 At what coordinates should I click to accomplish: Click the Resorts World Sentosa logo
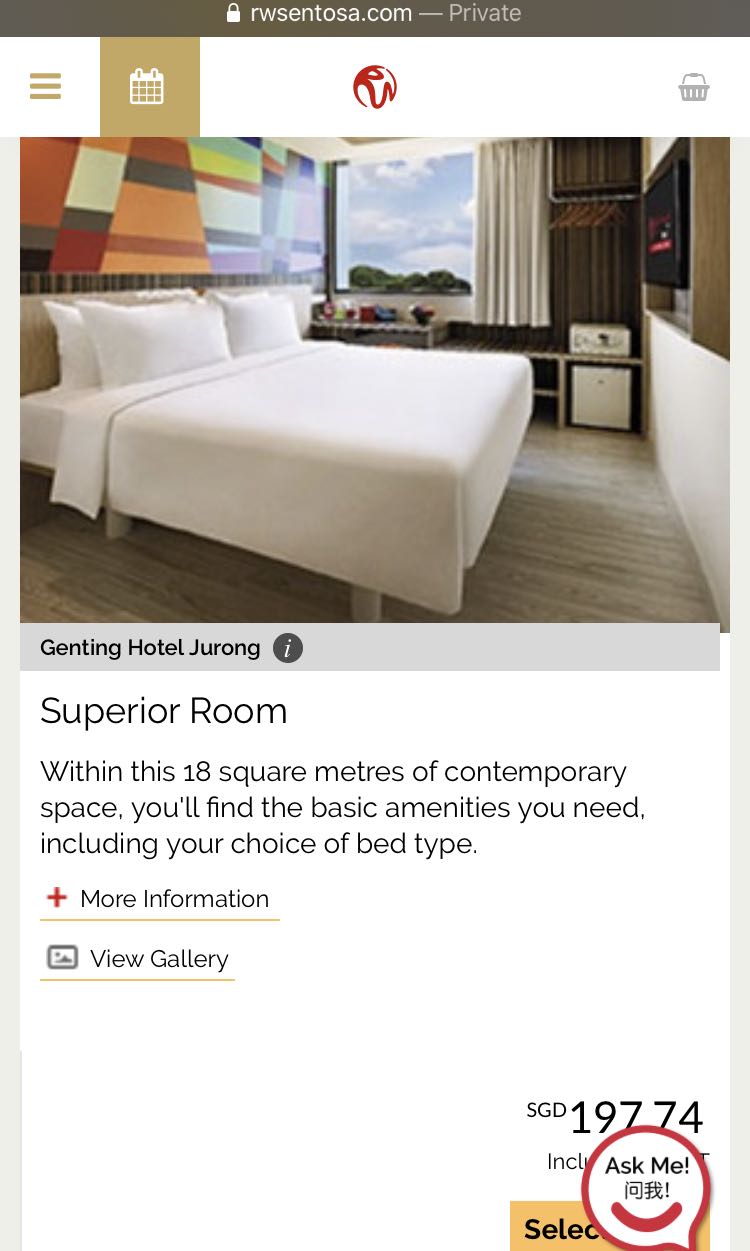point(375,86)
